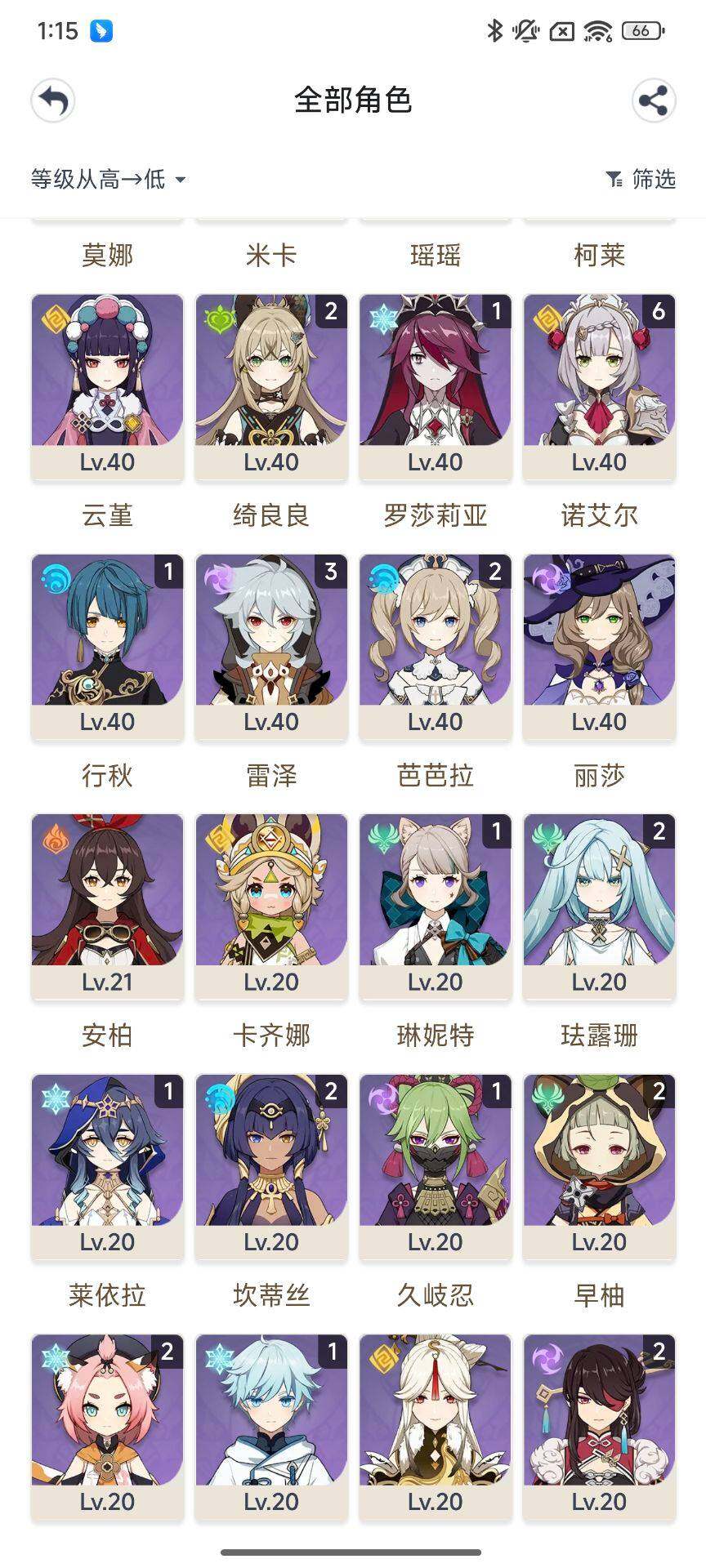View 卡齐娜's character details
Viewport: 706px width, 1568px height.
click(271, 906)
